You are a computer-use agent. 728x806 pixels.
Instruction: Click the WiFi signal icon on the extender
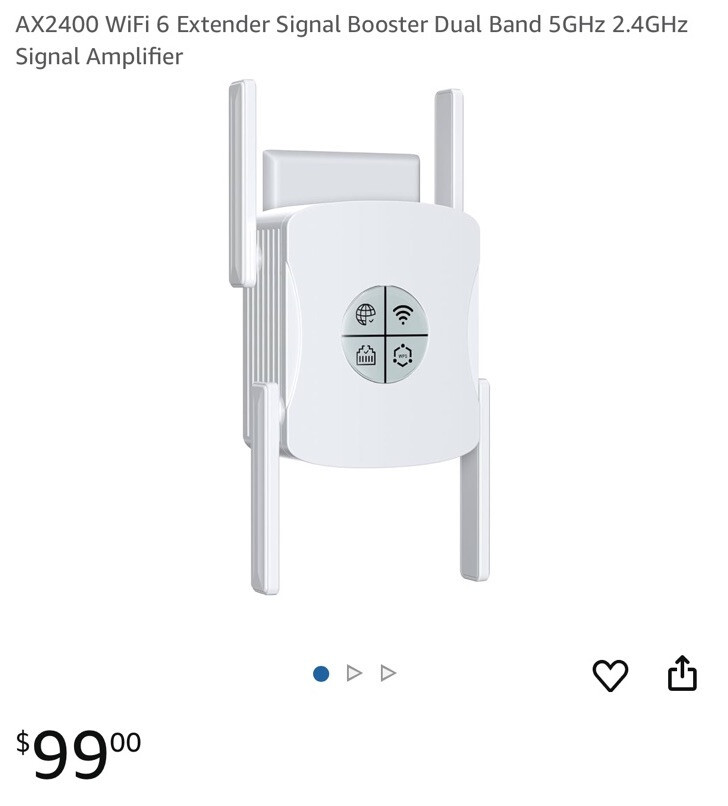point(403,314)
